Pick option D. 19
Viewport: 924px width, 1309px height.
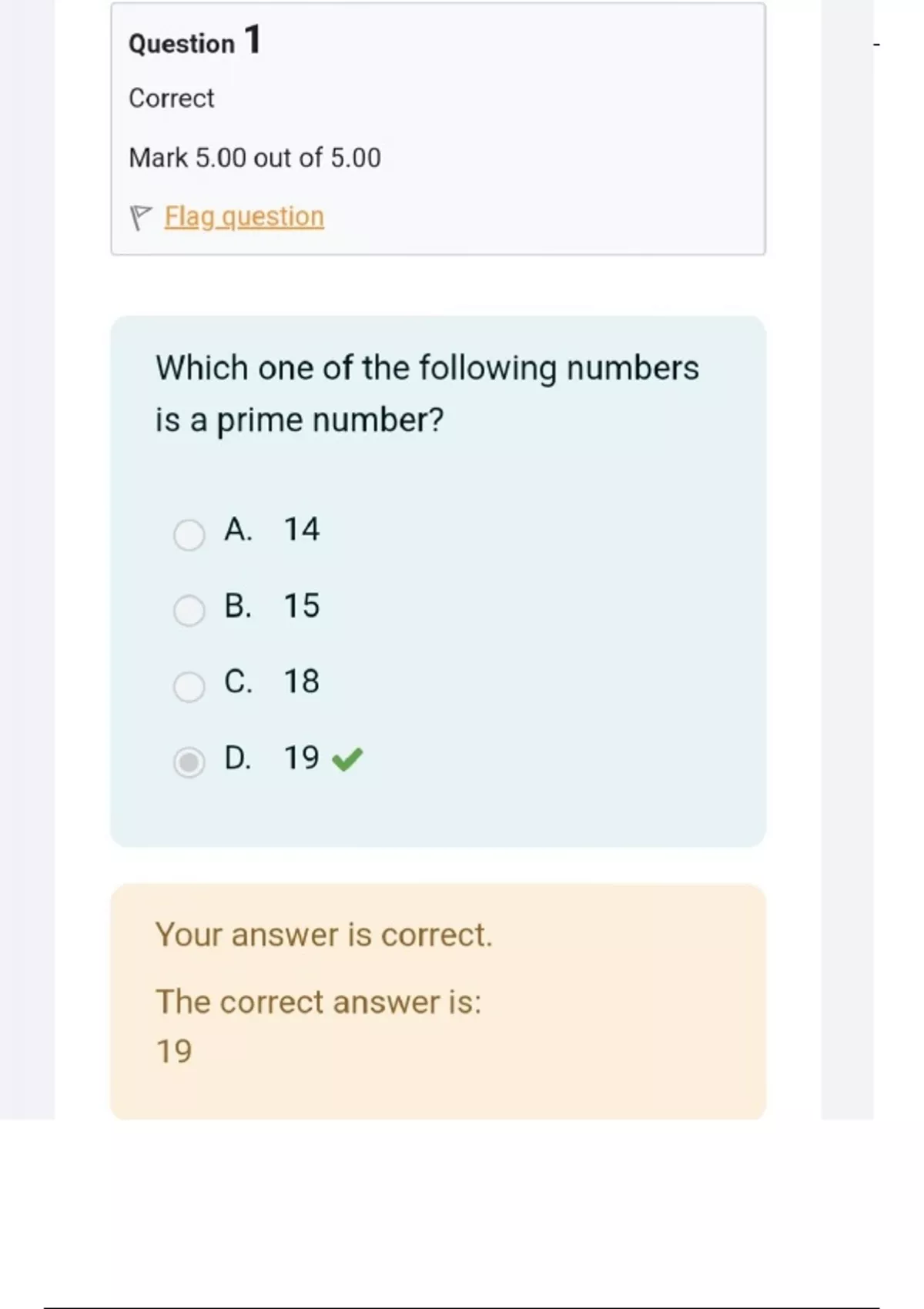click(189, 762)
